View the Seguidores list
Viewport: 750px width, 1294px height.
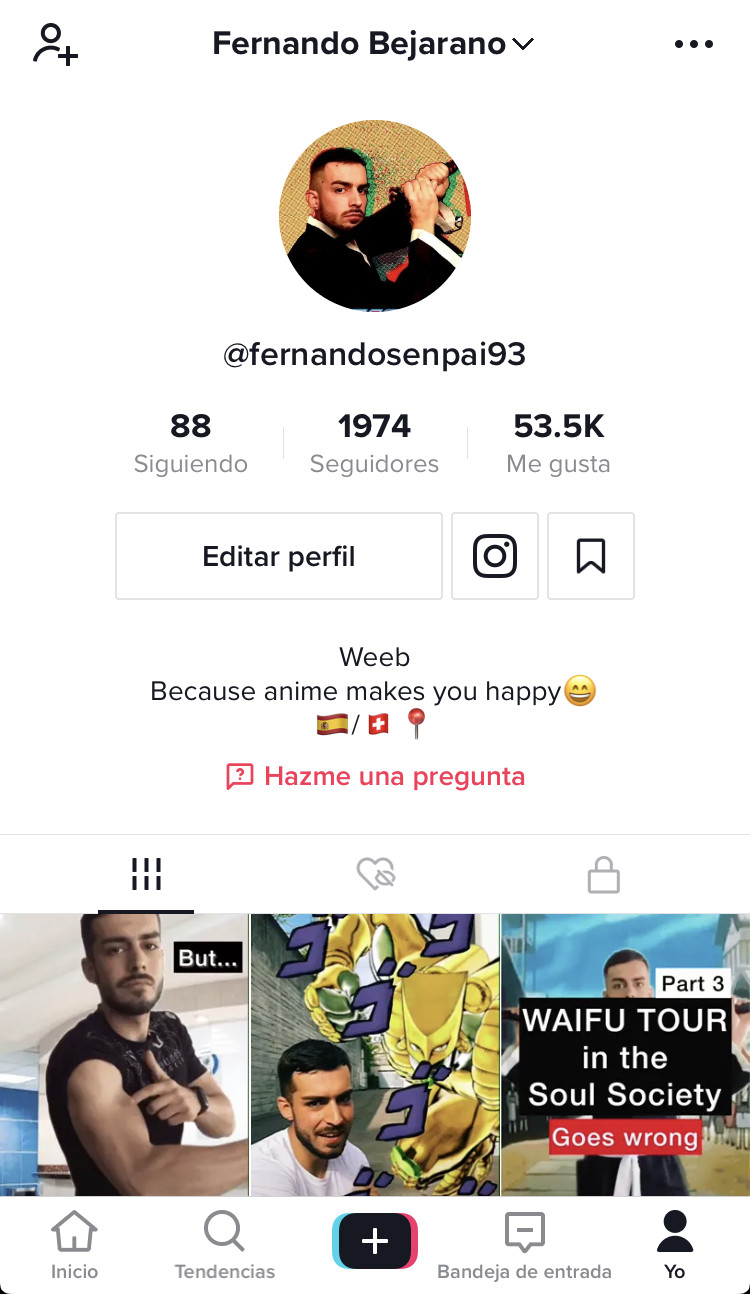pyautogui.click(x=374, y=444)
